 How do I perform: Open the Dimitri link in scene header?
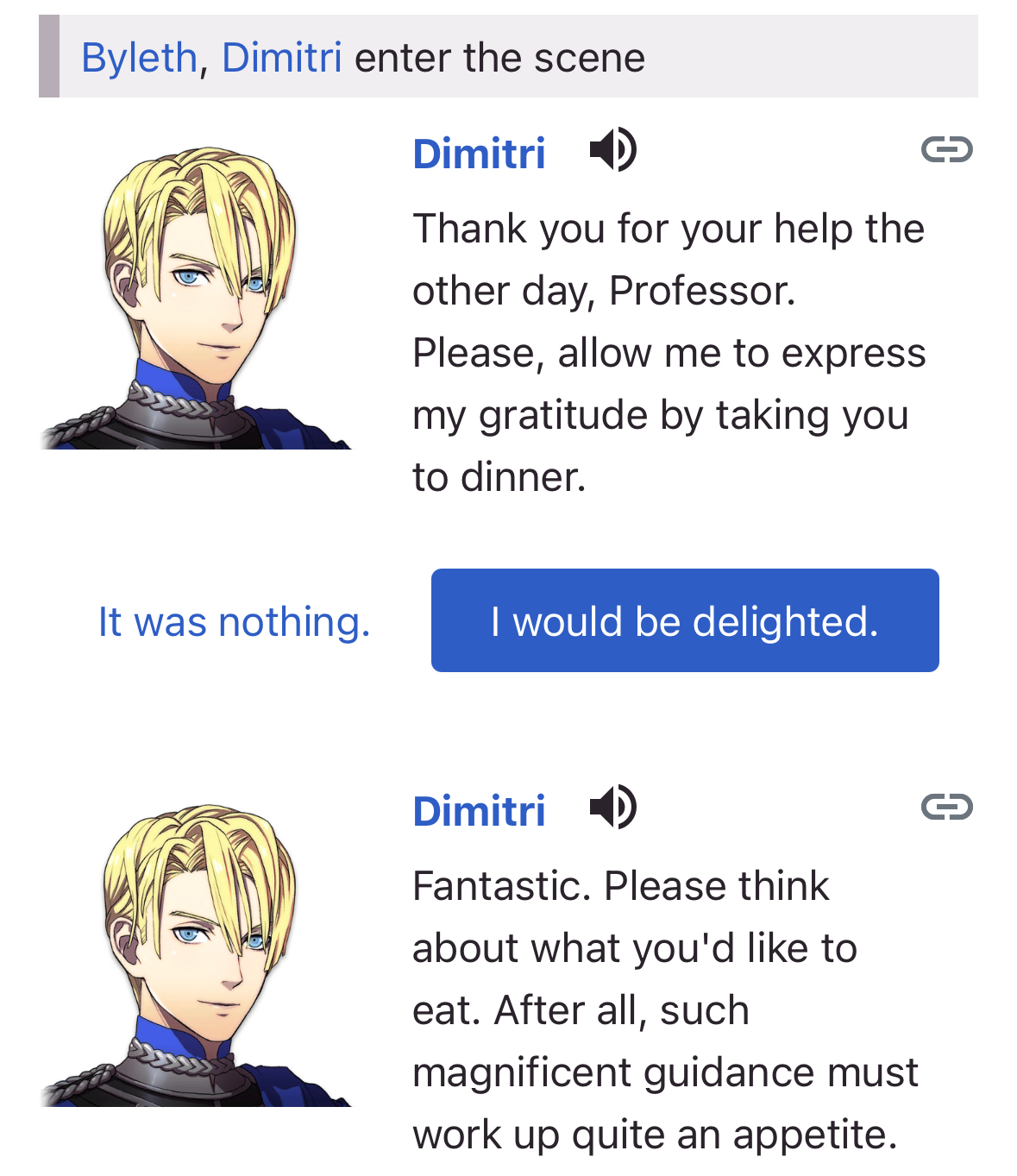pyautogui.click(x=281, y=58)
